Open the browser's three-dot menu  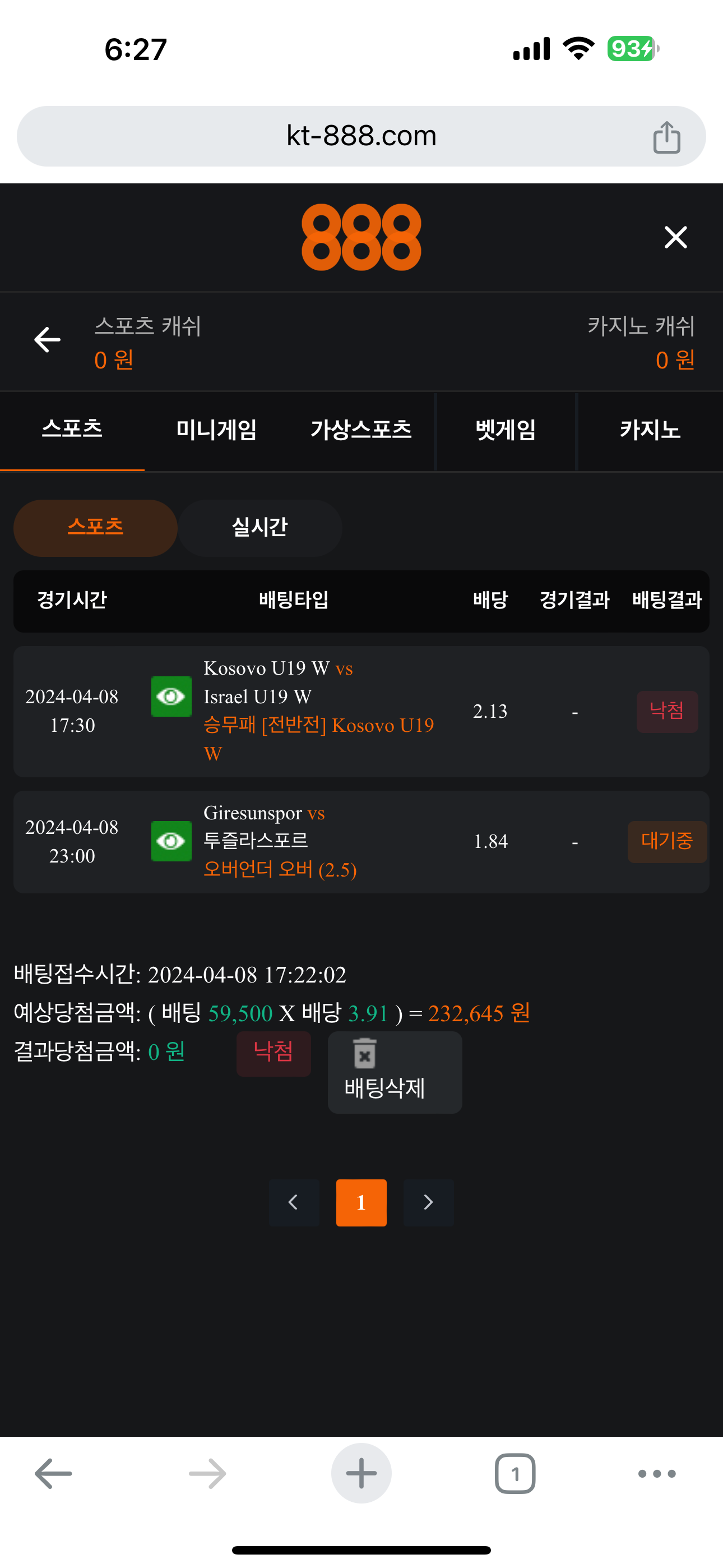coord(657,1474)
